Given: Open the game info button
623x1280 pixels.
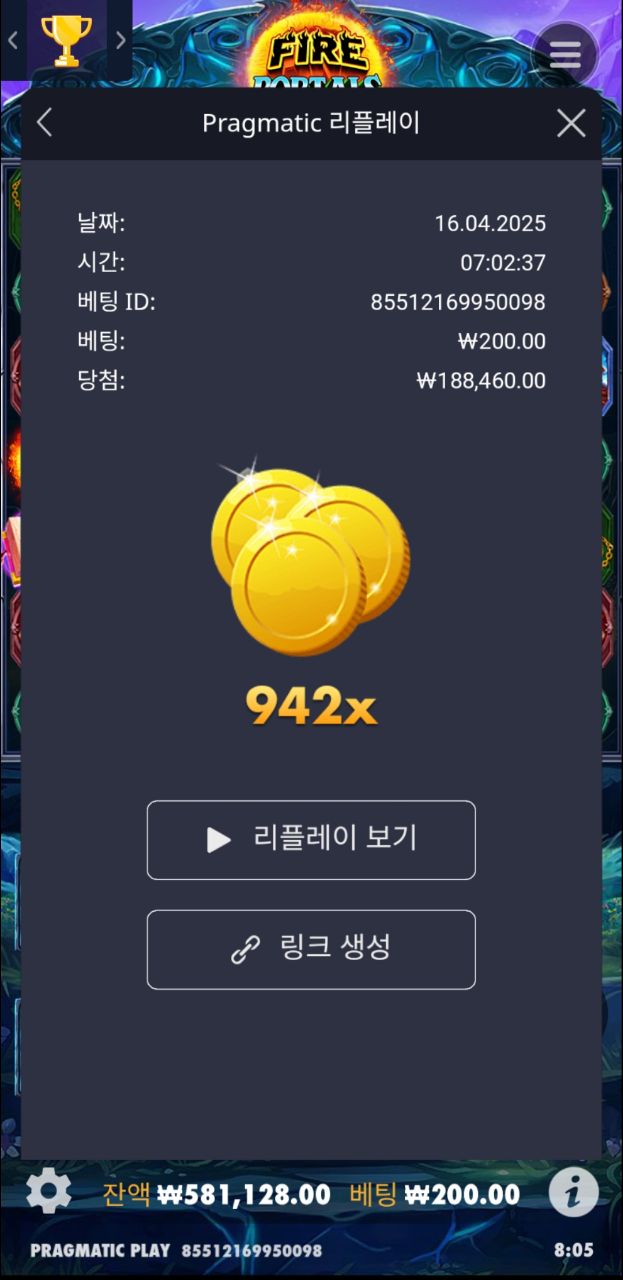Looking at the screenshot, I should click(574, 1192).
